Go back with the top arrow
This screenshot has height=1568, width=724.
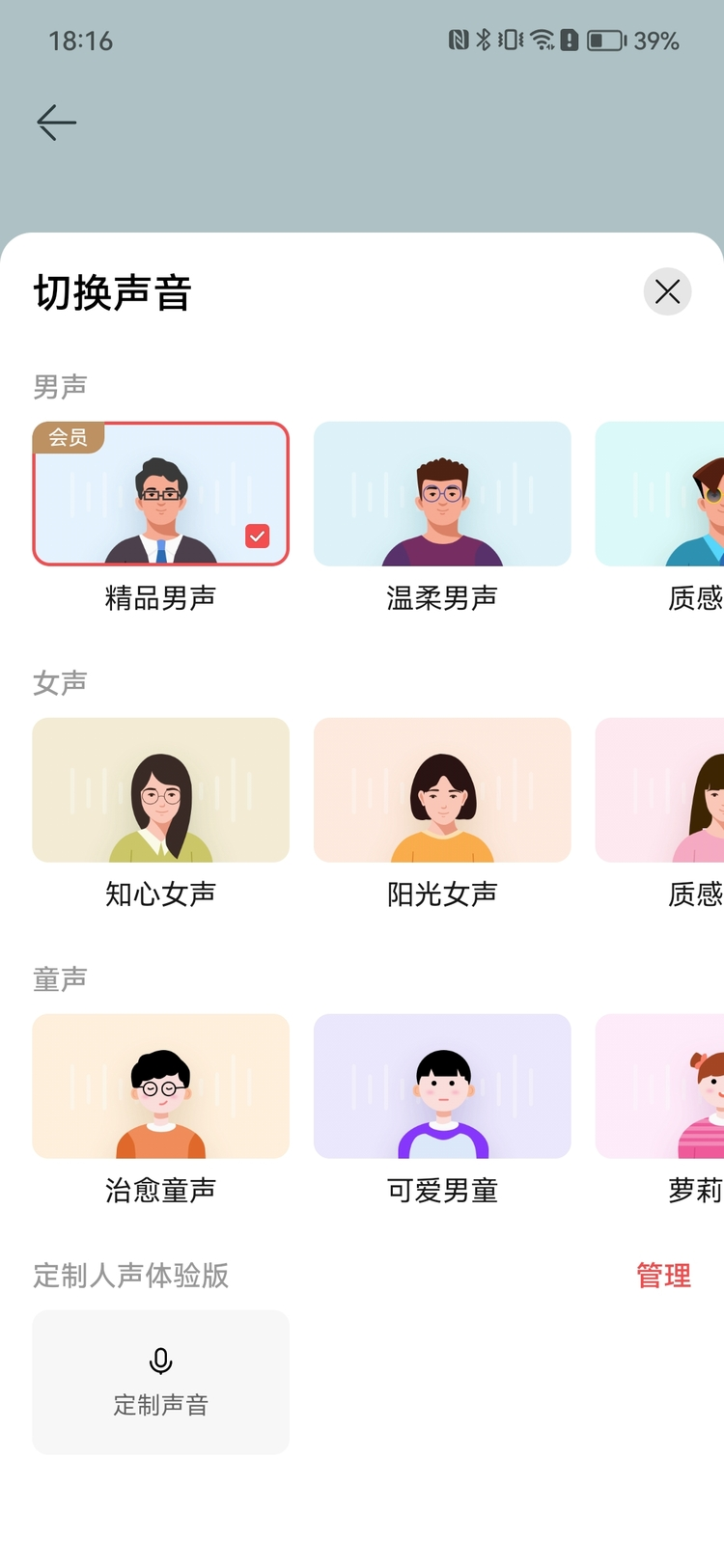[57, 123]
